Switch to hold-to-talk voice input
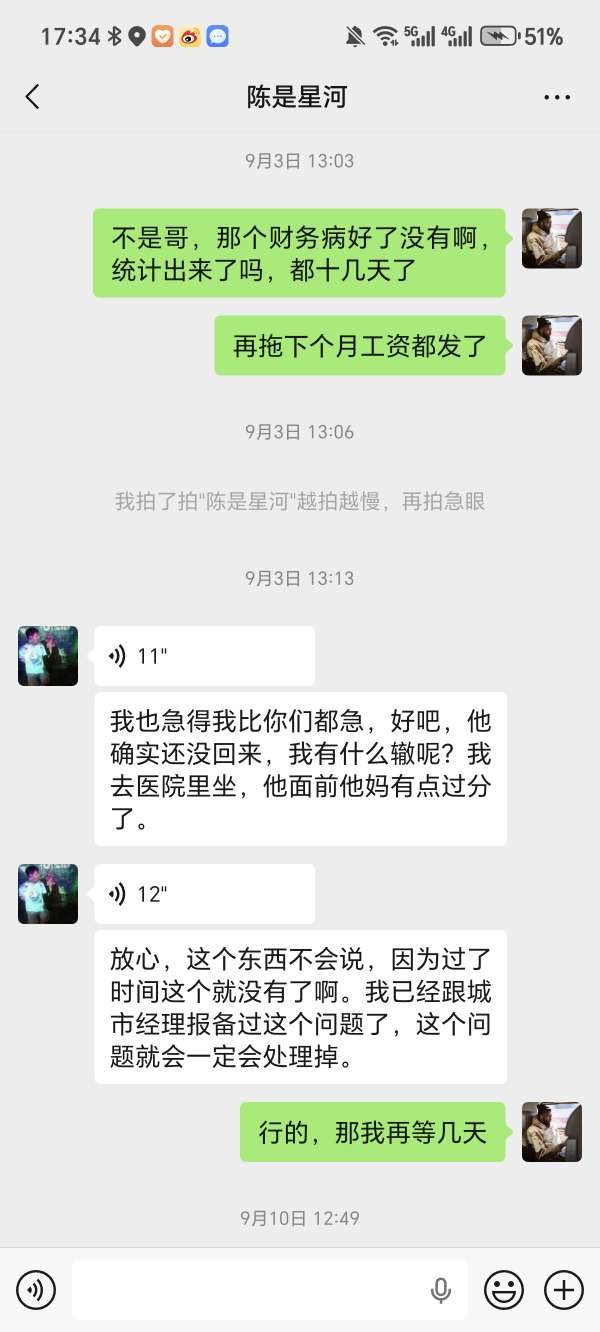Viewport: 600px width, 1332px height. click(36, 1290)
